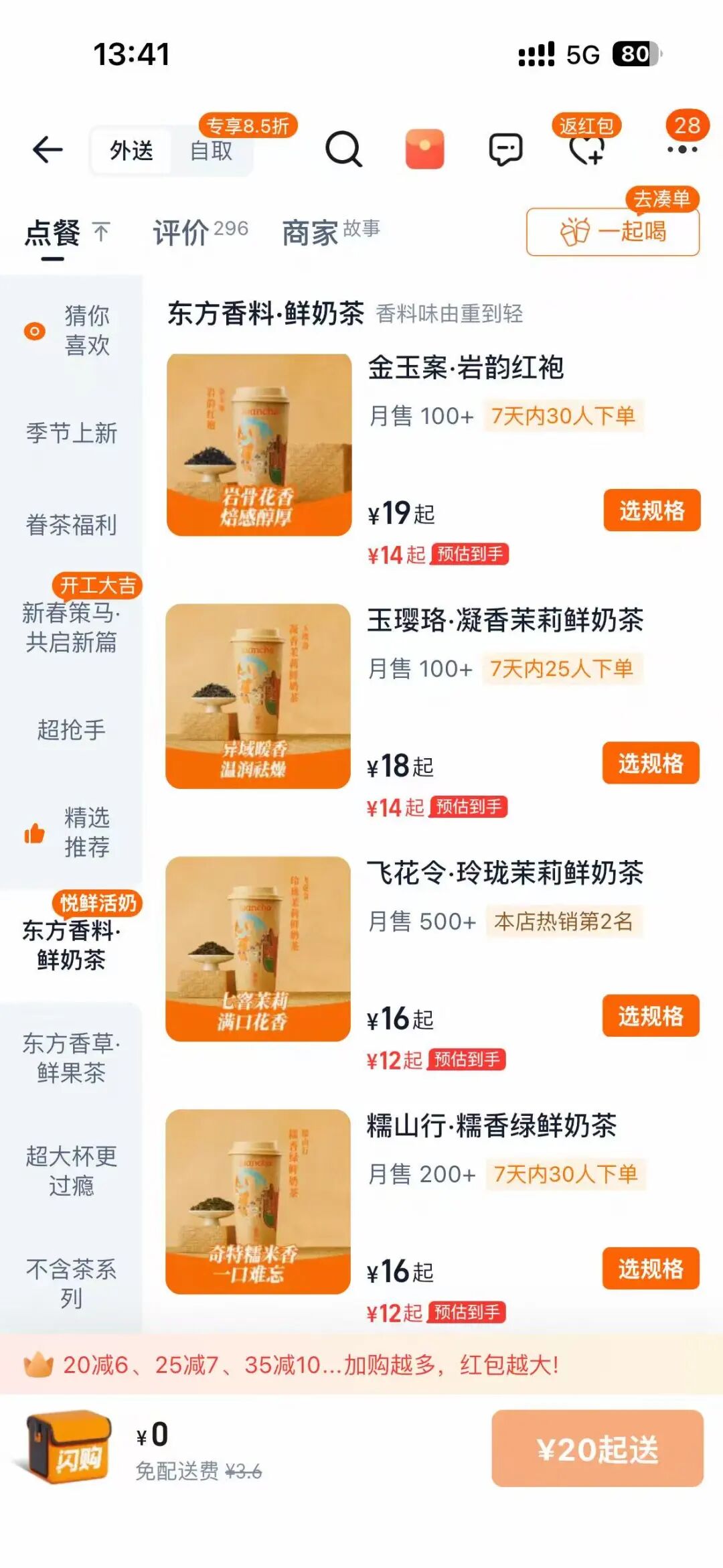Image resolution: width=723 pixels, height=1568 pixels.
Task: Choose specs for 玉璎珞·凝香茉莉鲜奶茶
Action: coord(650,763)
